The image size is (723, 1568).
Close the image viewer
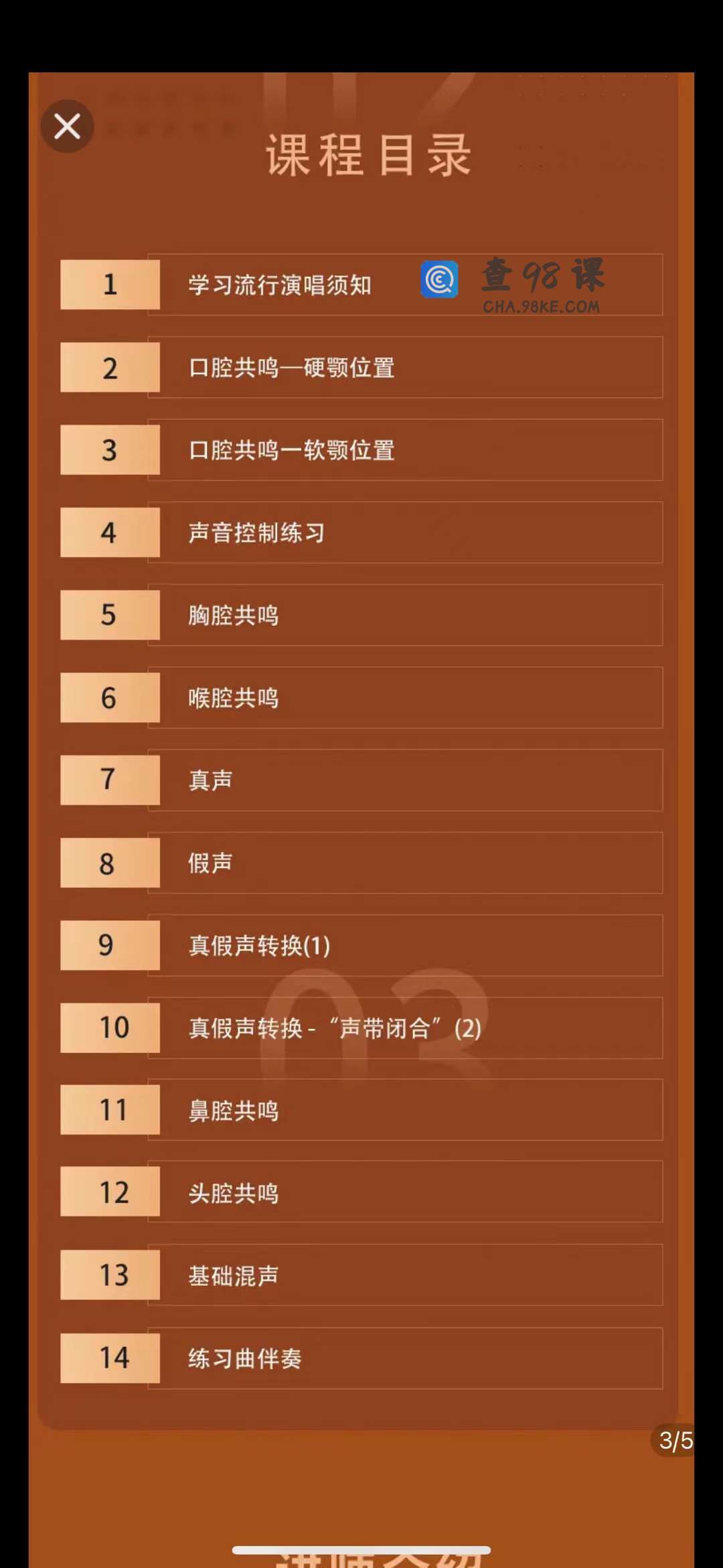[67, 126]
